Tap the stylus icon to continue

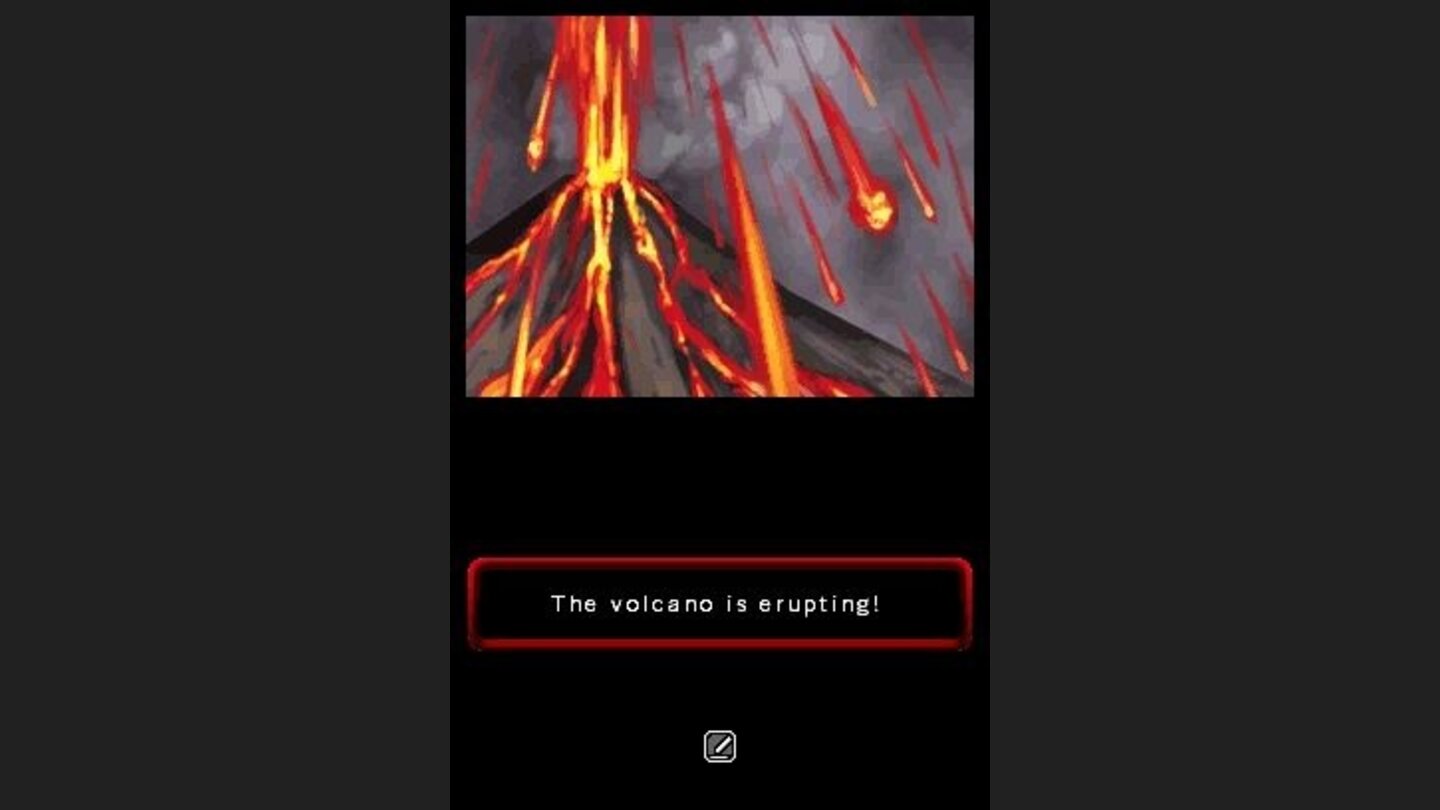(x=720, y=746)
